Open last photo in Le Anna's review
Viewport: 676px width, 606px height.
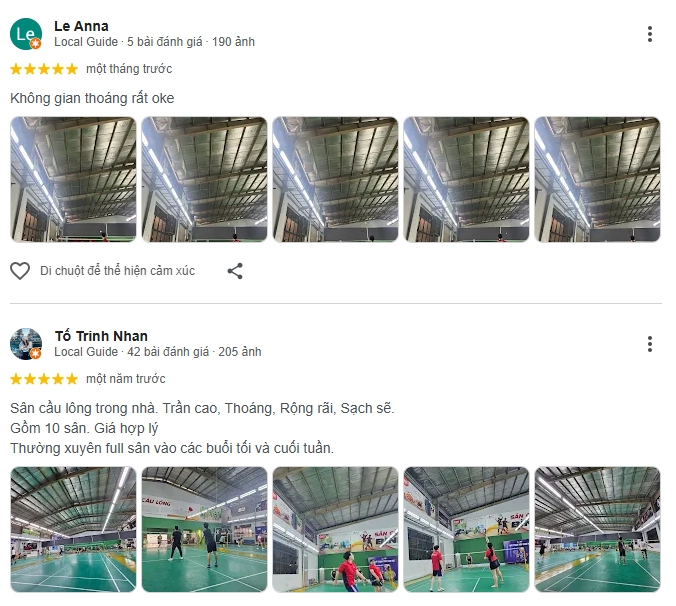tap(597, 180)
